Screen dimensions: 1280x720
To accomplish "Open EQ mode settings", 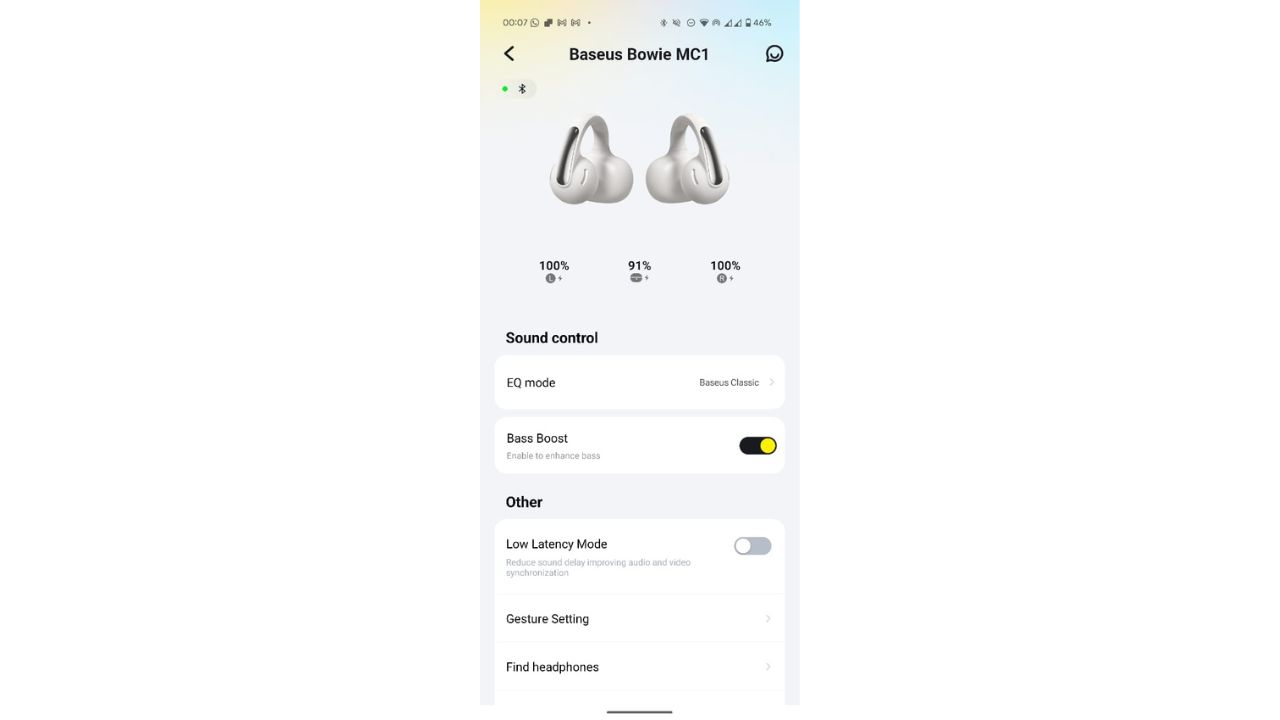I will click(x=639, y=382).
